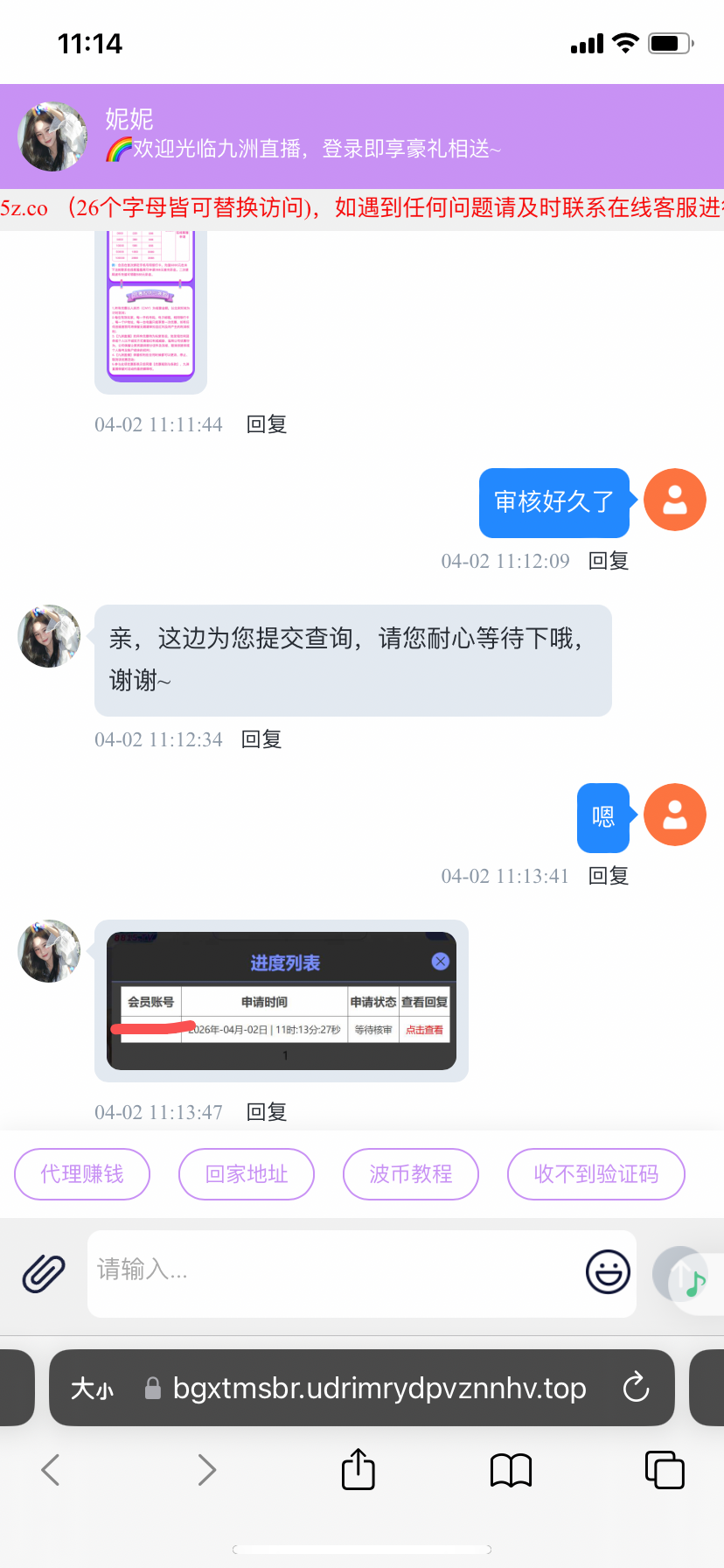Image resolution: width=724 pixels, height=1568 pixels.
Task: Send the message with arrow button
Action: (679, 1273)
